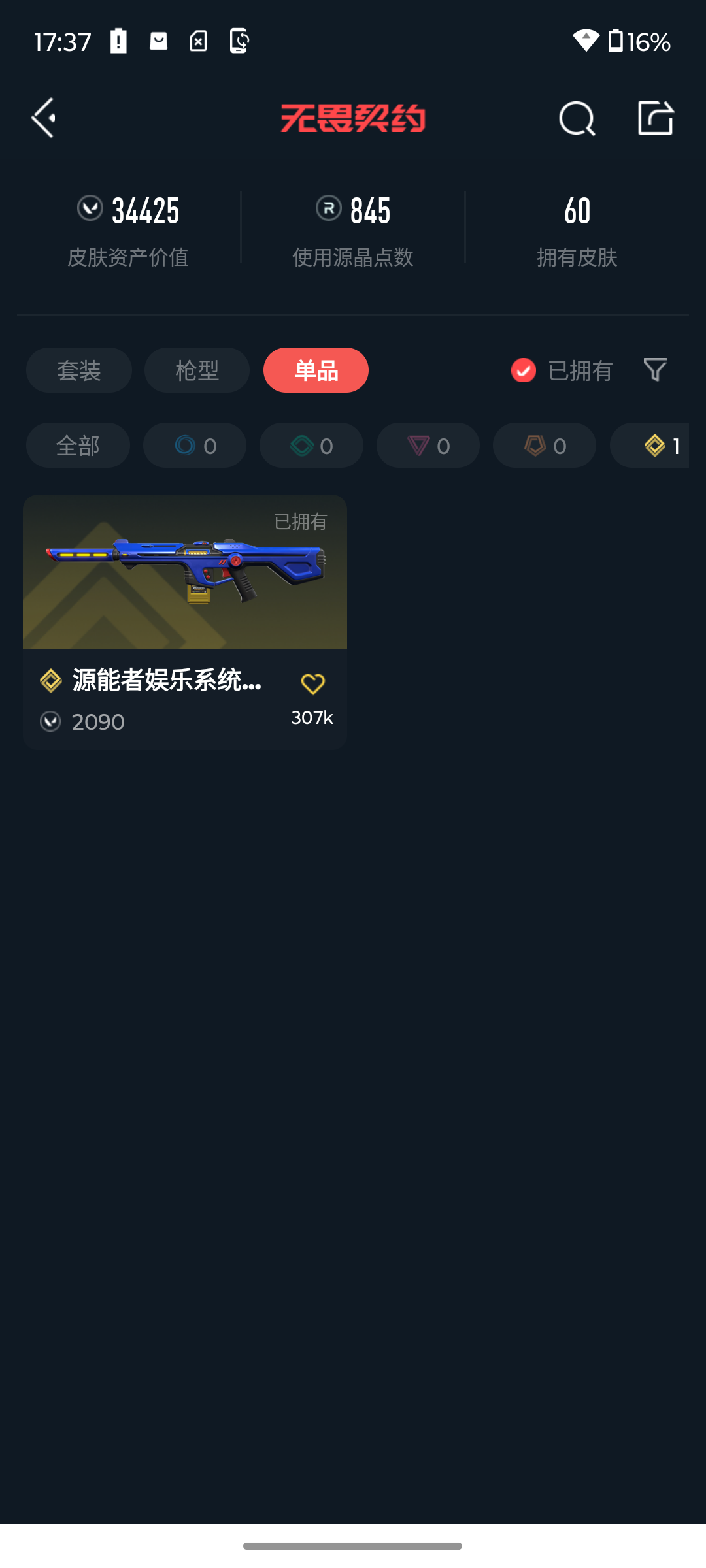The width and height of the screenshot is (706, 1568).
Task: Switch to the 枪型 tab
Action: (x=197, y=370)
